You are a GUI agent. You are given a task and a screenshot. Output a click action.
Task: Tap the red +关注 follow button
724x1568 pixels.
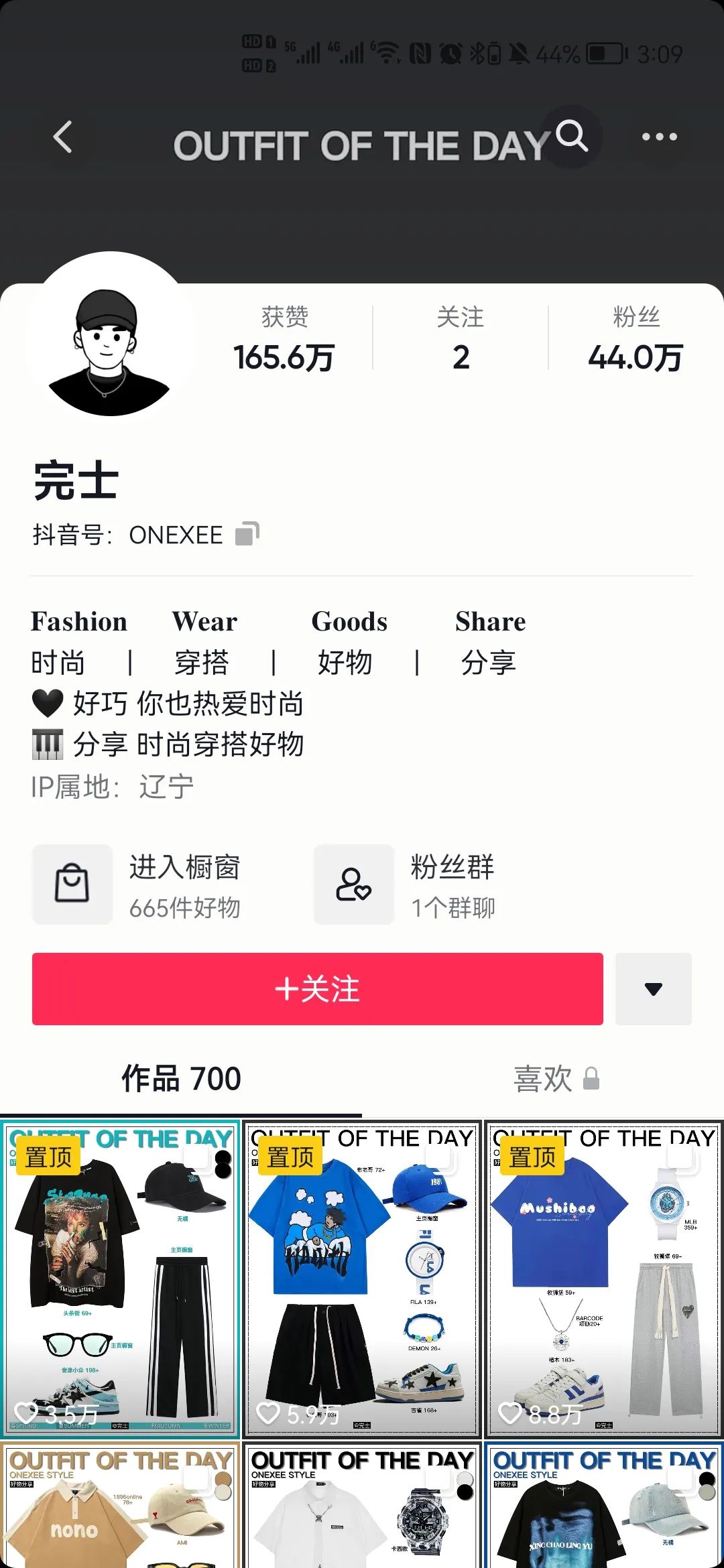[317, 989]
